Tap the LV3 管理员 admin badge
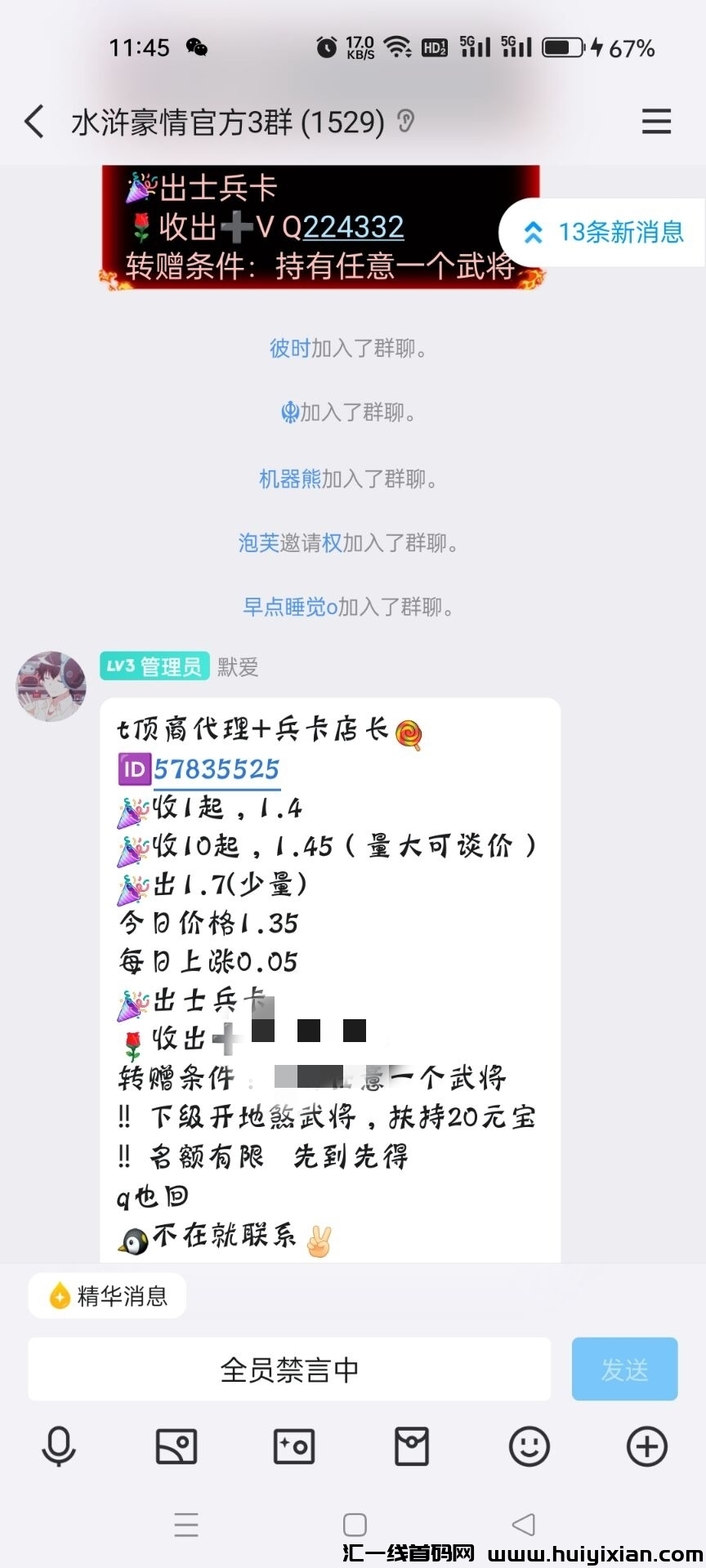706x1568 pixels. [x=154, y=666]
